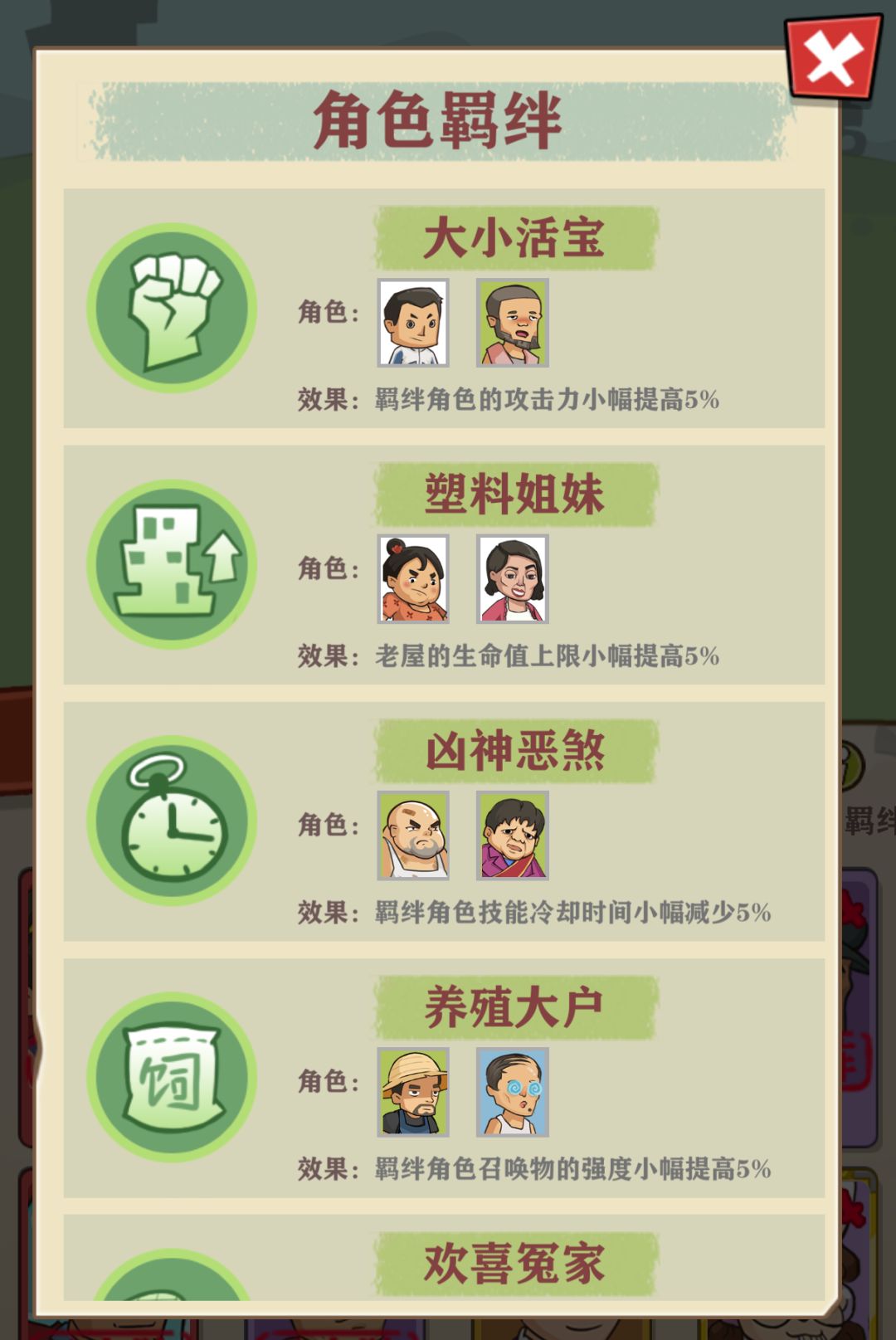Click the 养殖大户 bond title banner
Screen dimensions: 896x1340
pos(514,1004)
